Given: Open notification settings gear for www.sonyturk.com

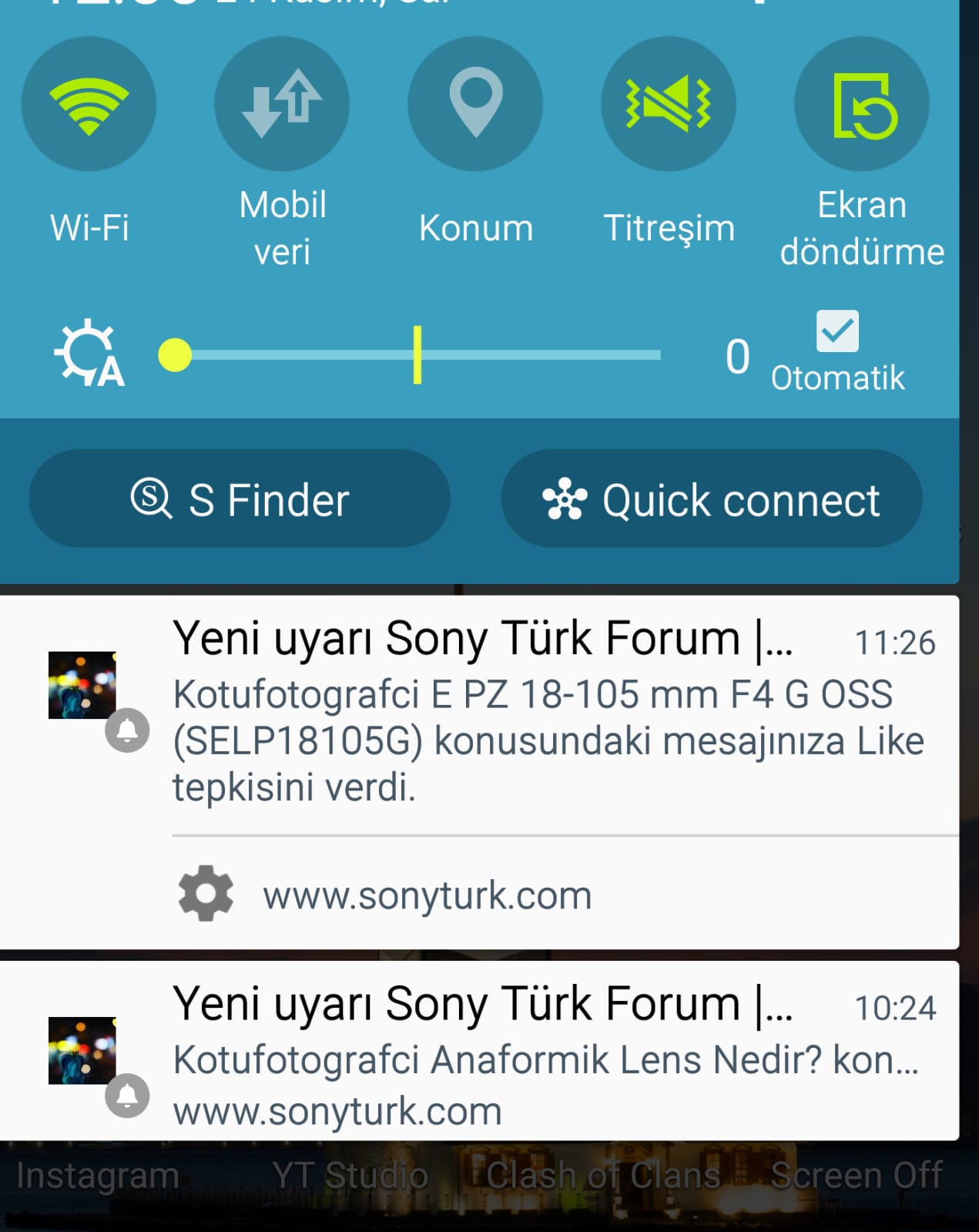Looking at the screenshot, I should [206, 894].
